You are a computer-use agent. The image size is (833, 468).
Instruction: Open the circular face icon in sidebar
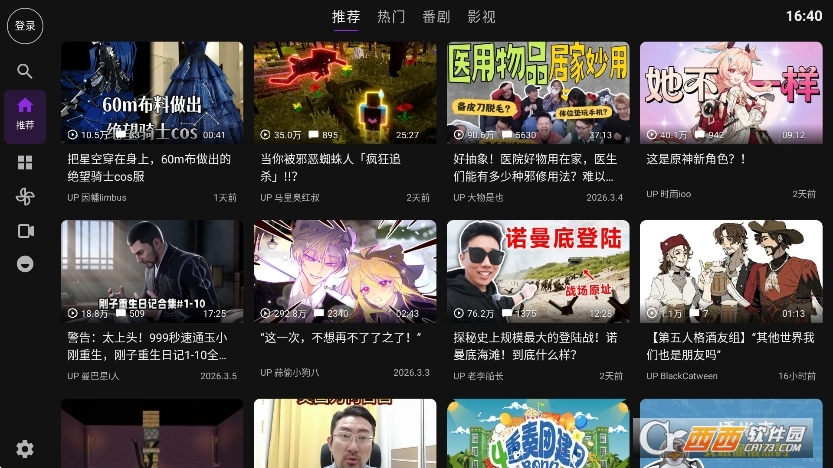pos(25,264)
